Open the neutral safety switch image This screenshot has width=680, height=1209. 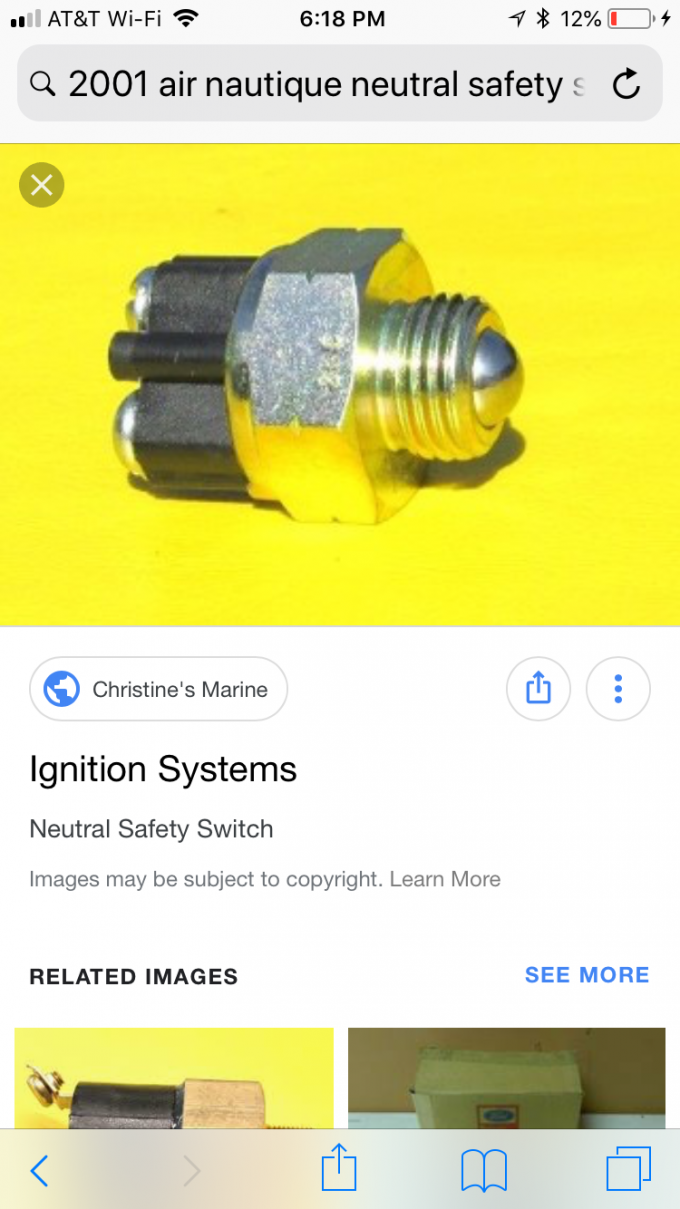pyautogui.click(x=340, y=385)
